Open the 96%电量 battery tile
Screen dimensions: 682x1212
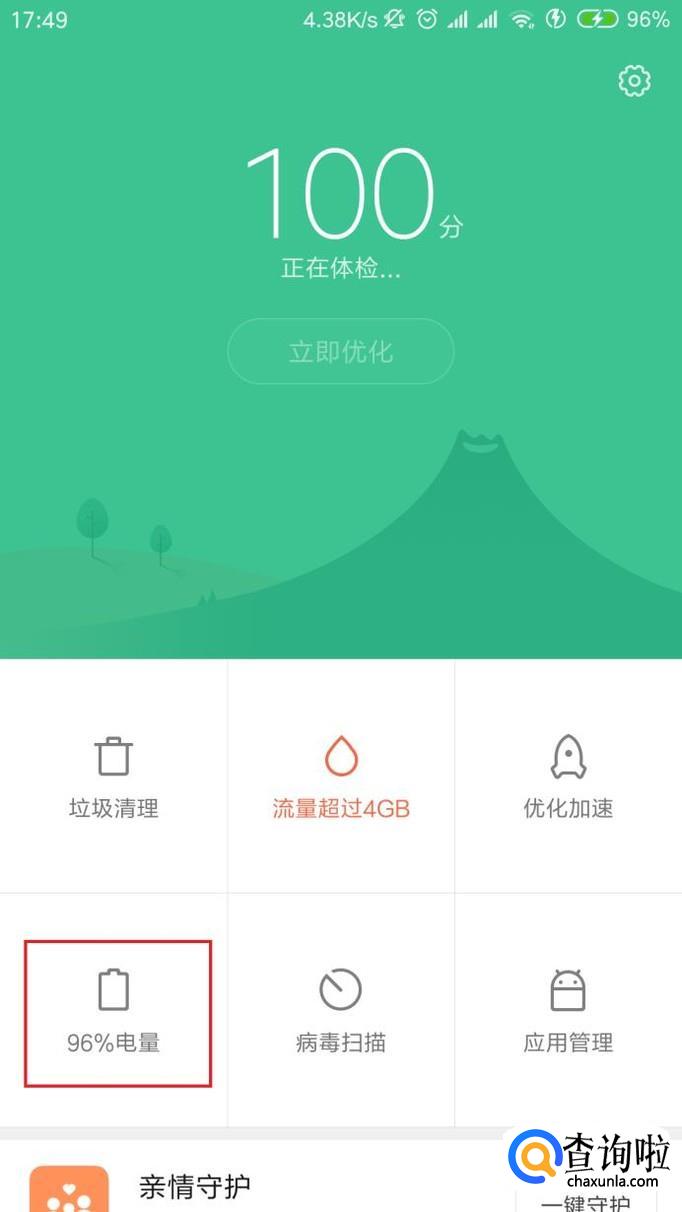click(x=115, y=1012)
